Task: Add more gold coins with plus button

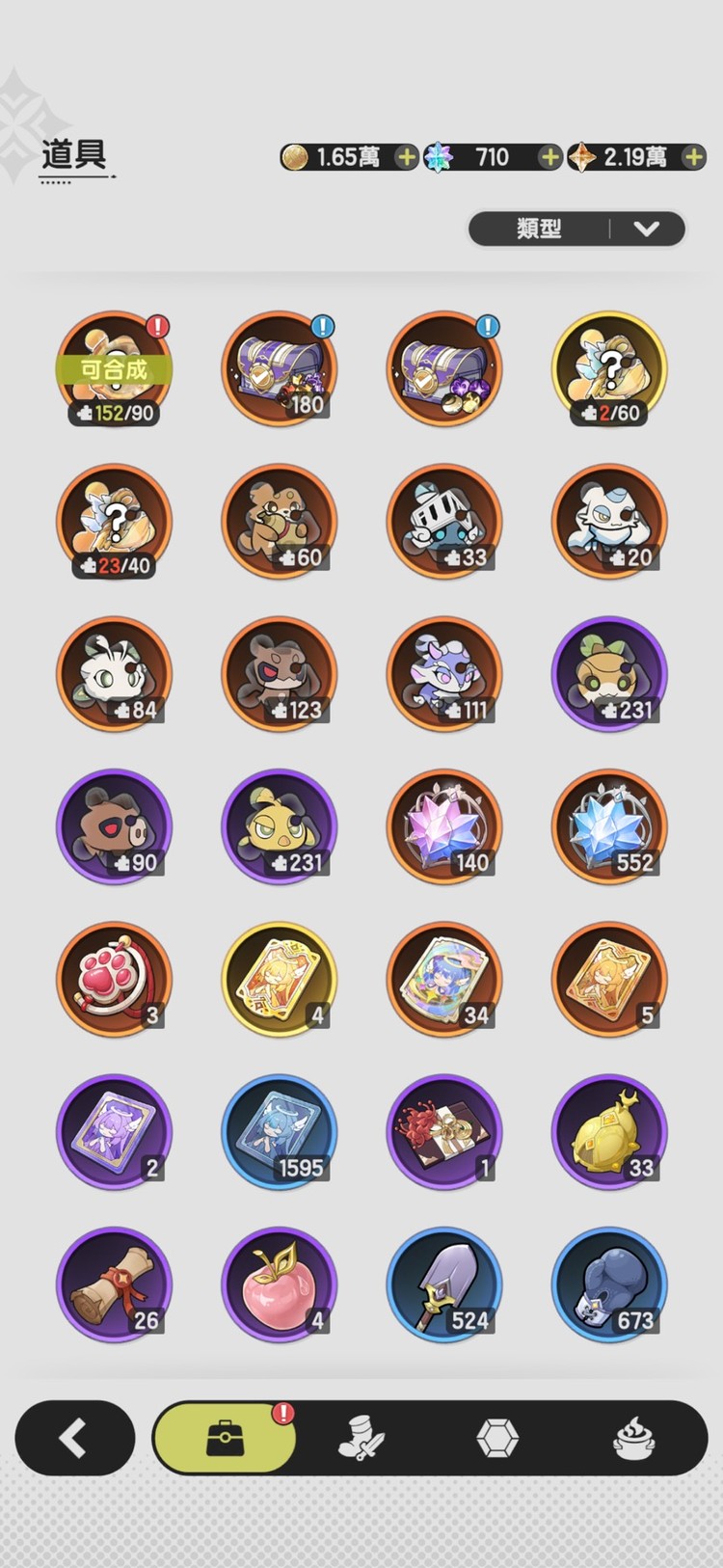Action: [x=407, y=157]
